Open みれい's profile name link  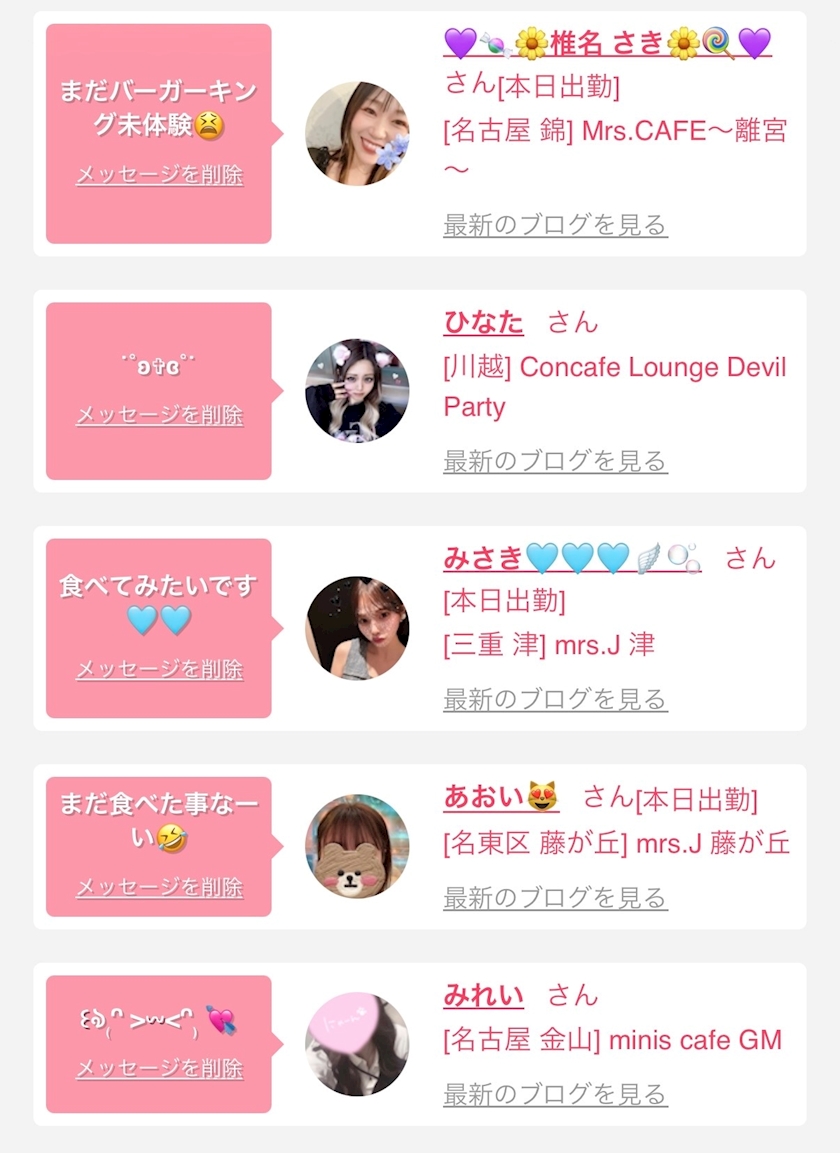(483, 996)
